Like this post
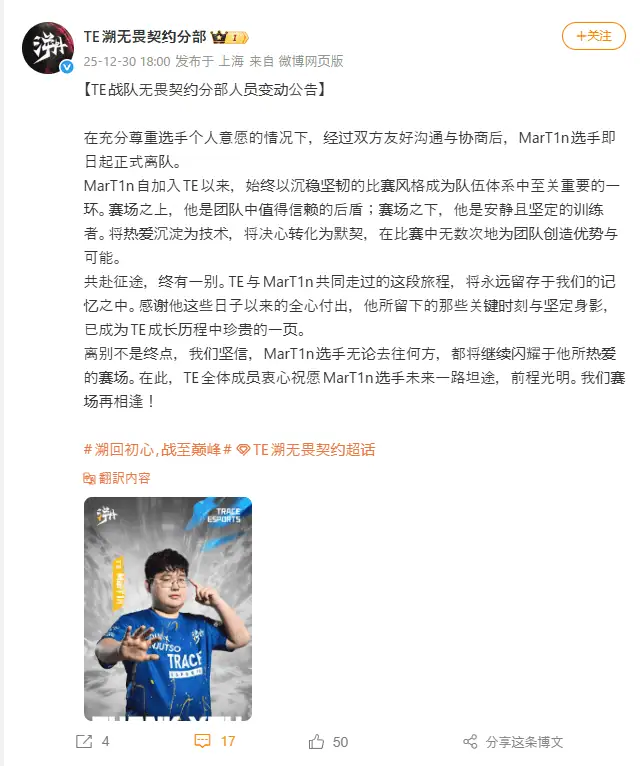This screenshot has height=766, width=640. 328,742
